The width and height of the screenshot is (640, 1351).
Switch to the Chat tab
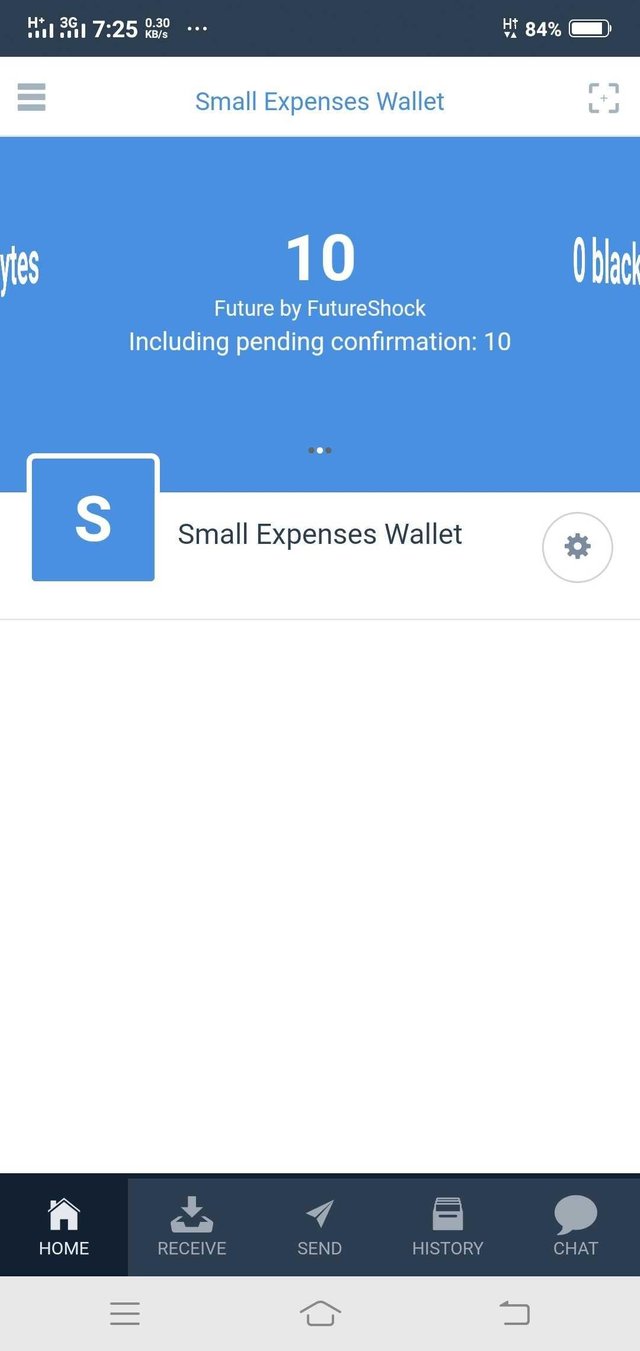pos(575,1226)
